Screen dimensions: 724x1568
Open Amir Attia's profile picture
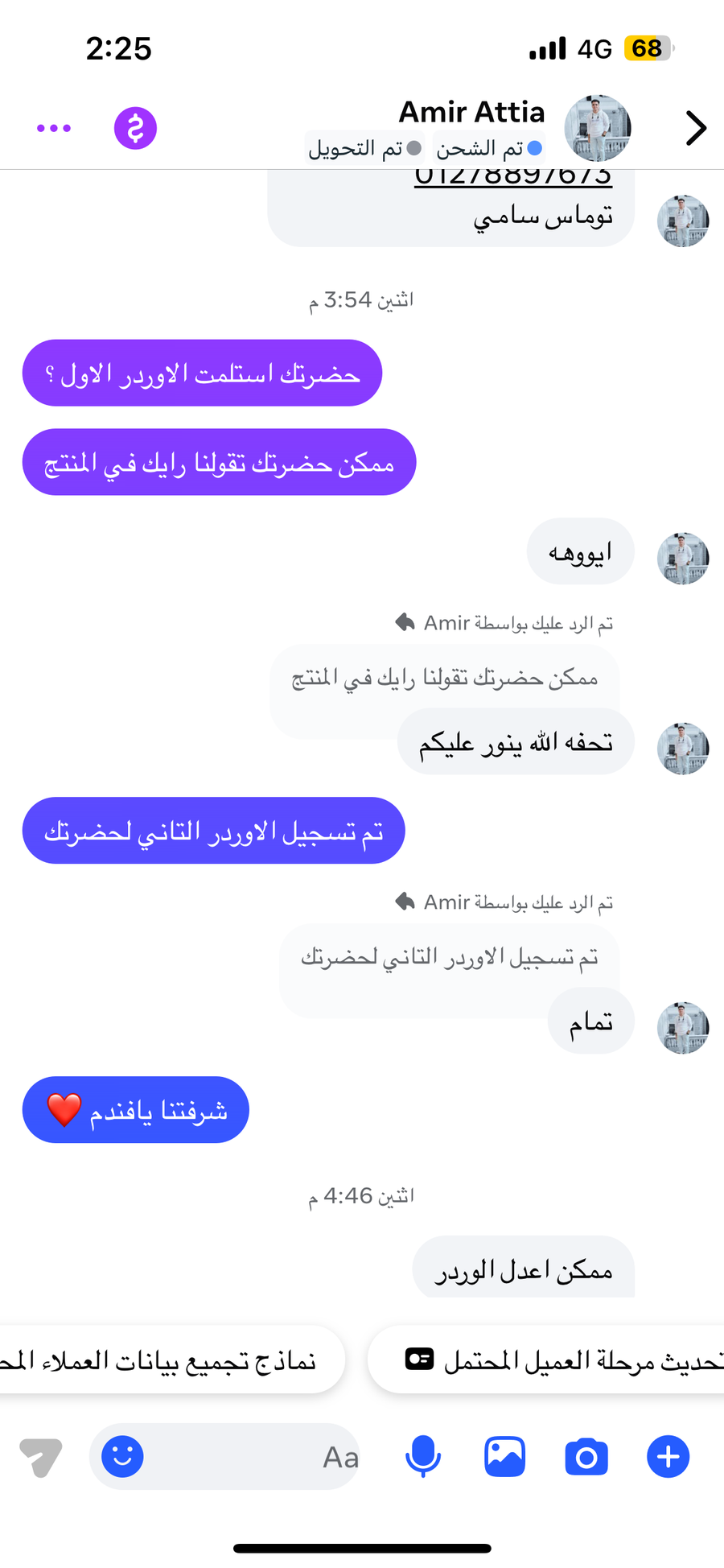click(x=597, y=128)
